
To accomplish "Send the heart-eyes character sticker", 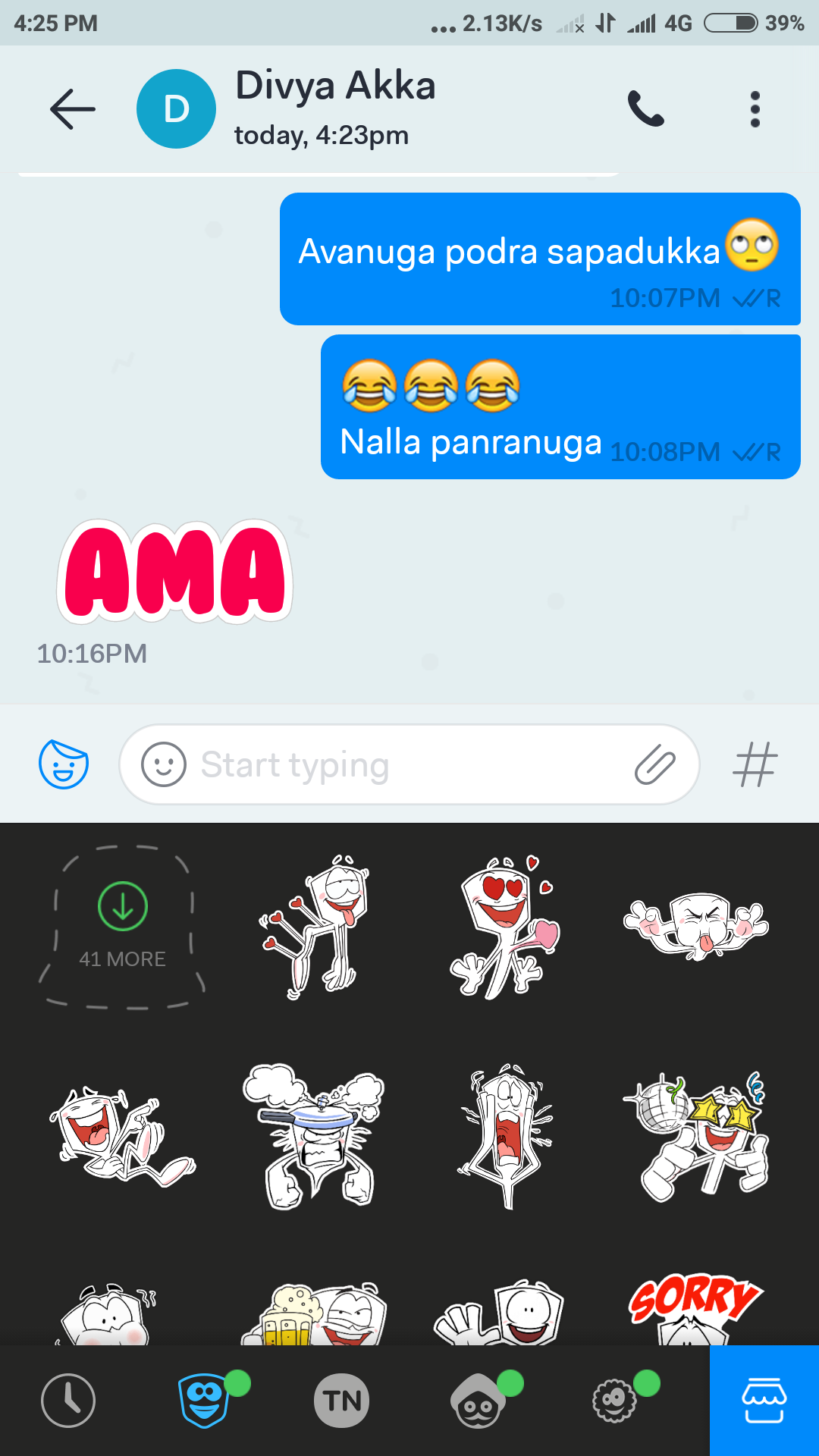I will pyautogui.click(x=504, y=927).
